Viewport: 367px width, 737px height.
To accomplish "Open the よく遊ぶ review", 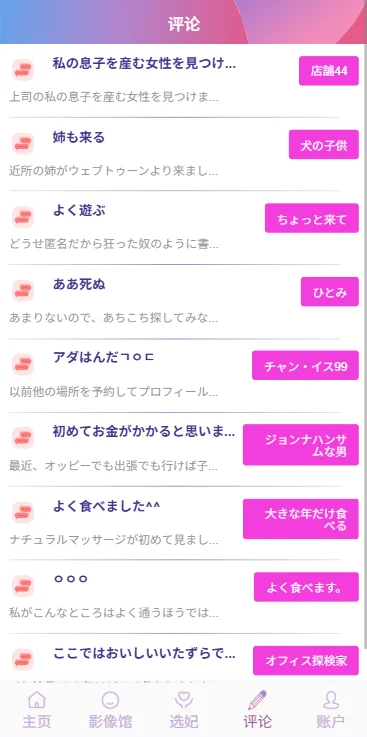I will pyautogui.click(x=183, y=228).
